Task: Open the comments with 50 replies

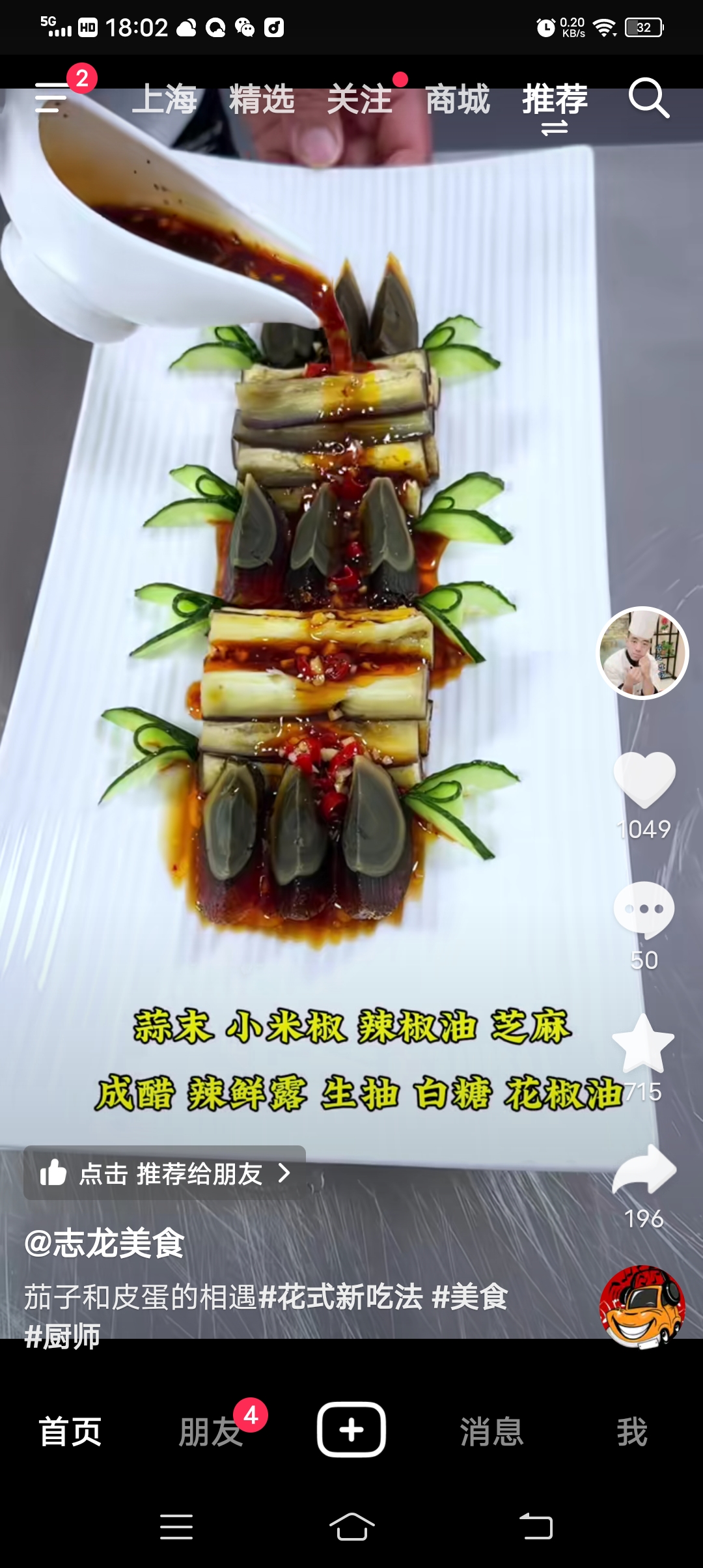Action: point(644,910)
